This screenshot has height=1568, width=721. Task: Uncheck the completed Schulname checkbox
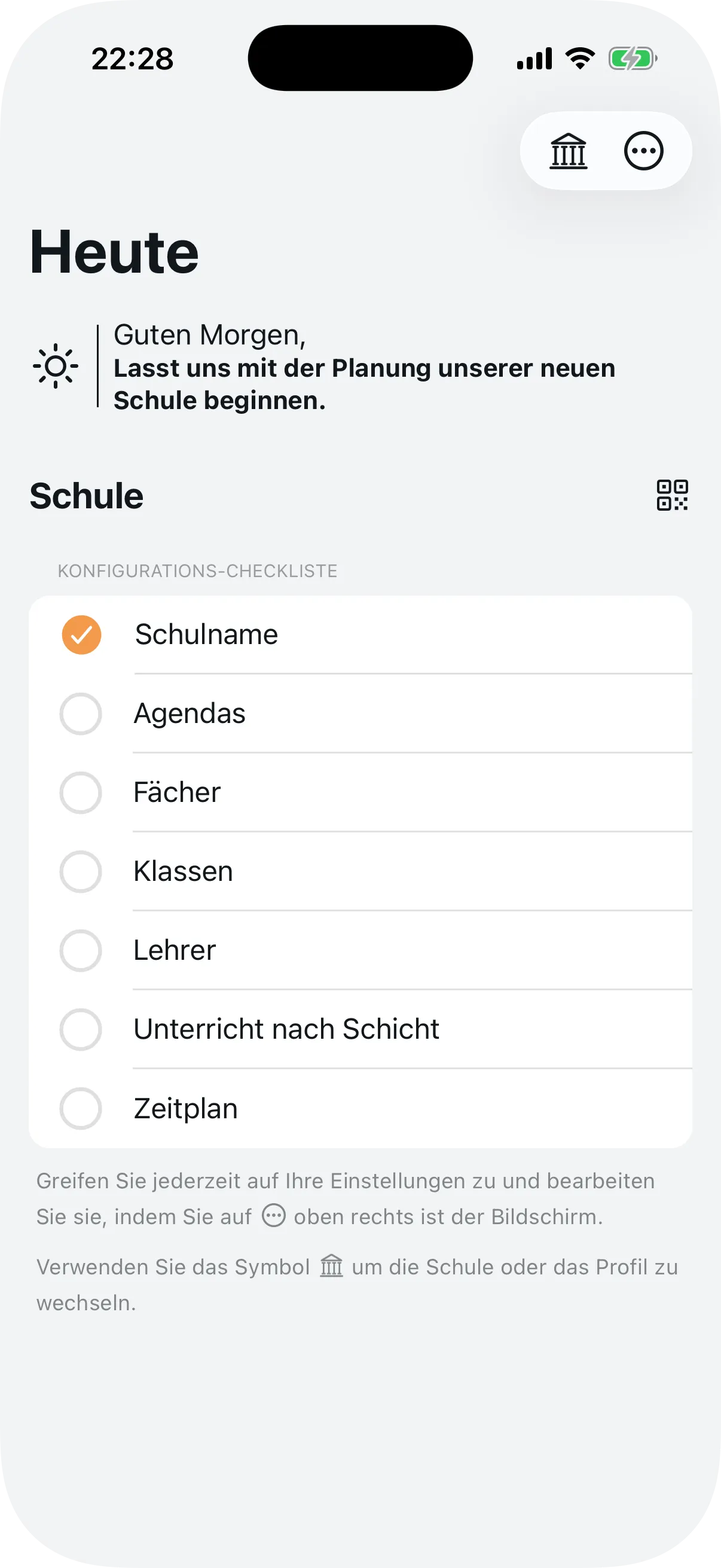pyautogui.click(x=82, y=634)
